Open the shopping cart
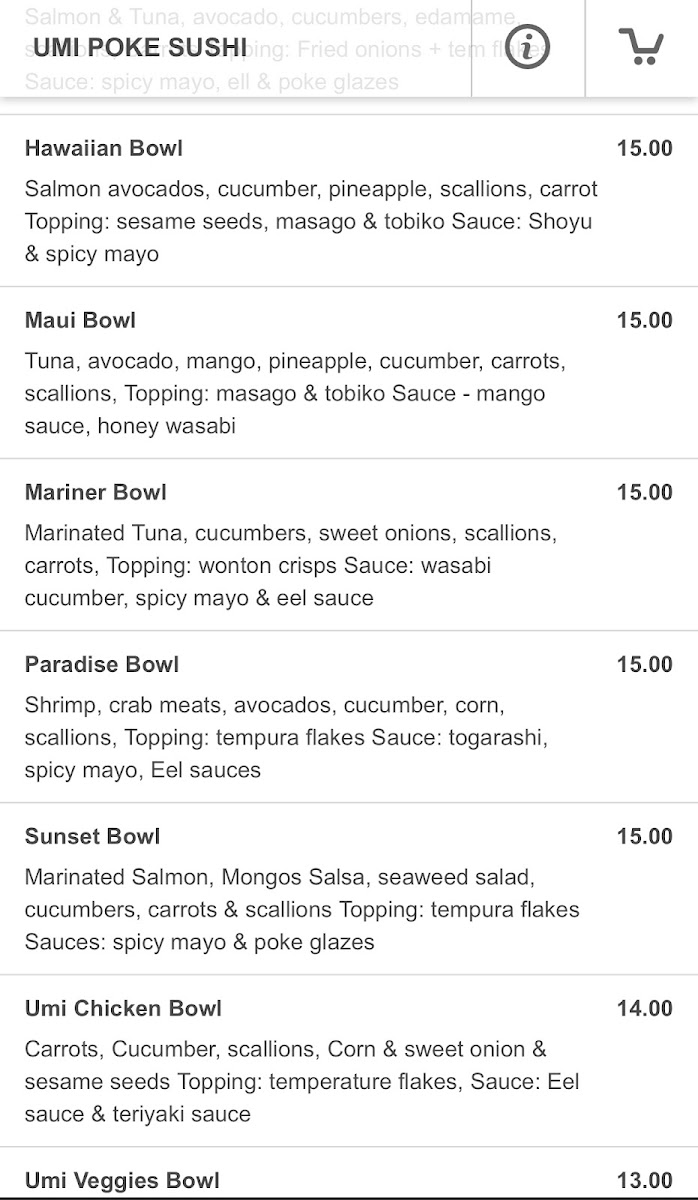This screenshot has height=1200, width=698. pyautogui.click(x=641, y=46)
